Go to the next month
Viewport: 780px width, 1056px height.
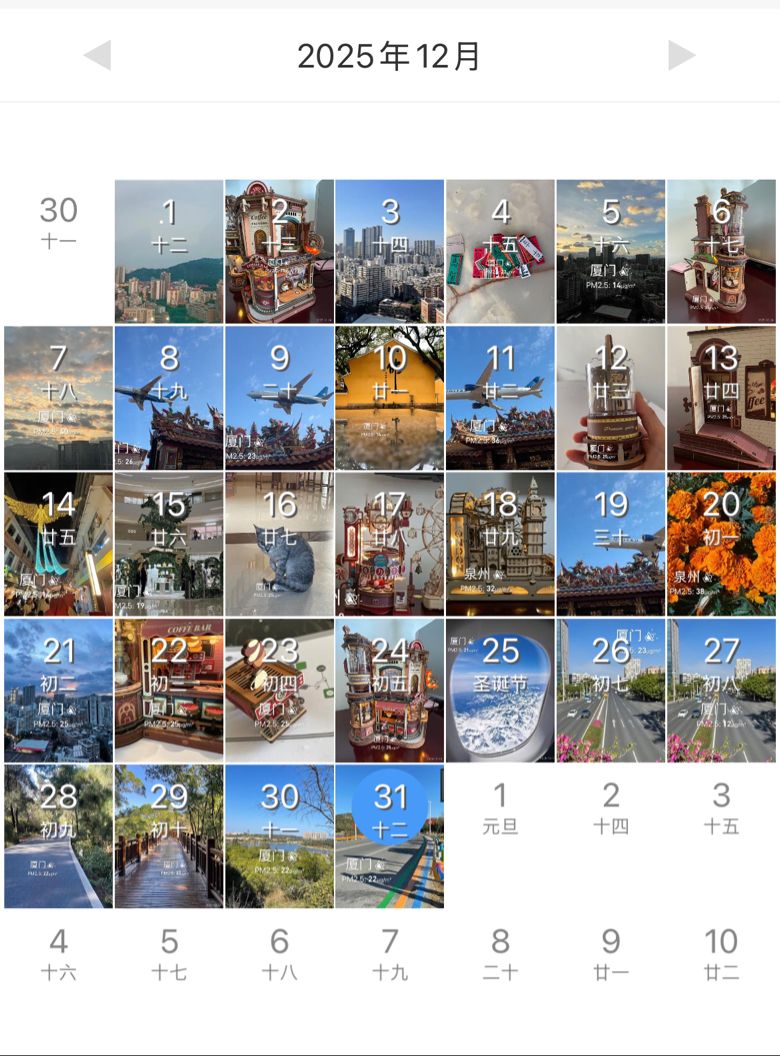[x=681, y=55]
